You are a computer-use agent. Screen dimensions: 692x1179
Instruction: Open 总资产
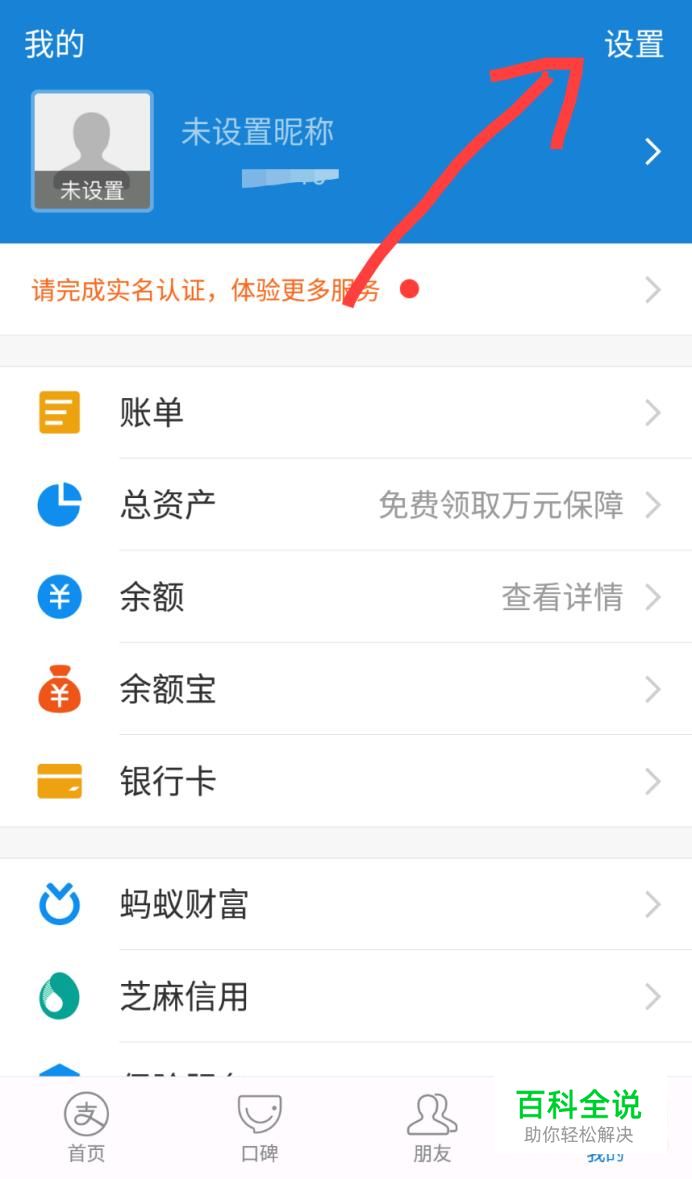click(x=345, y=505)
